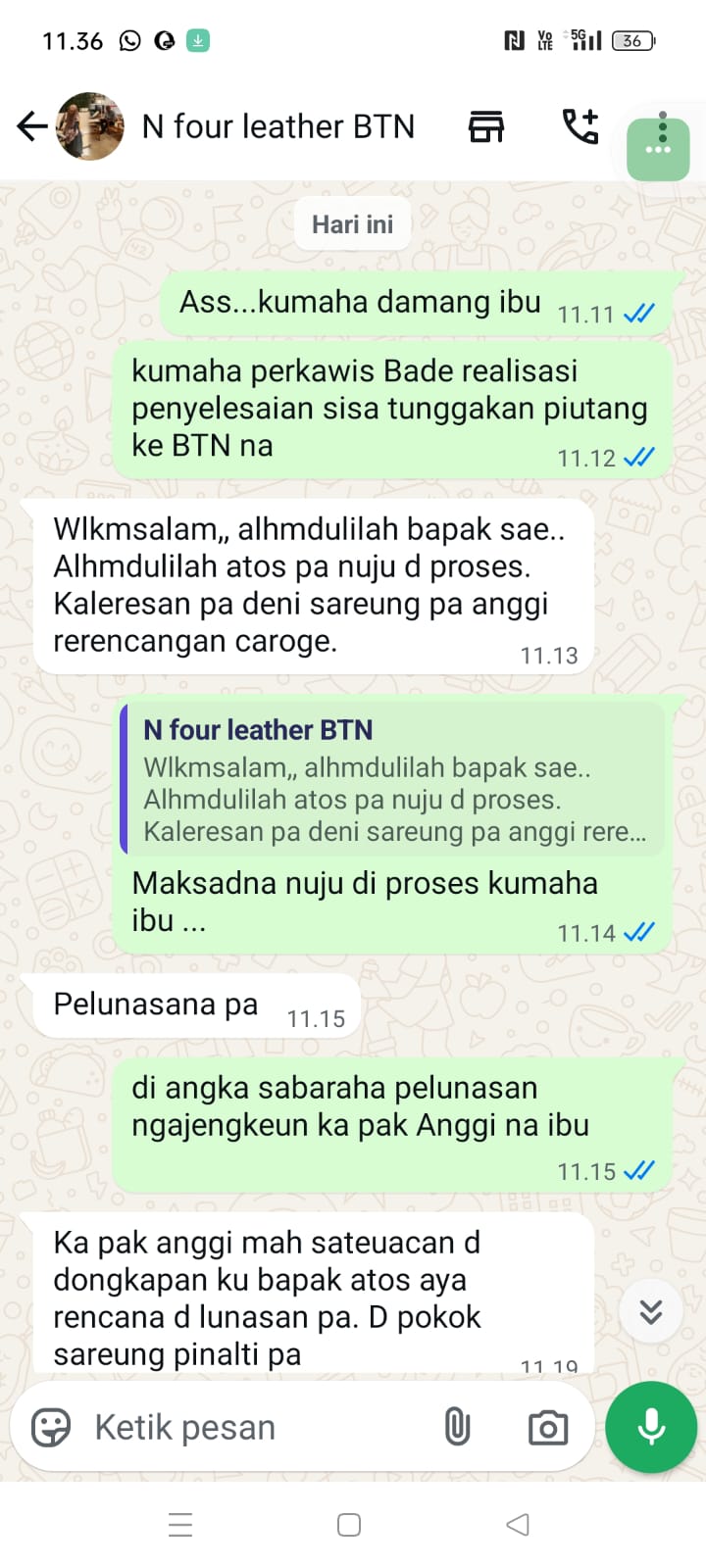
Task: Go back to the chat list
Action: click(x=32, y=126)
